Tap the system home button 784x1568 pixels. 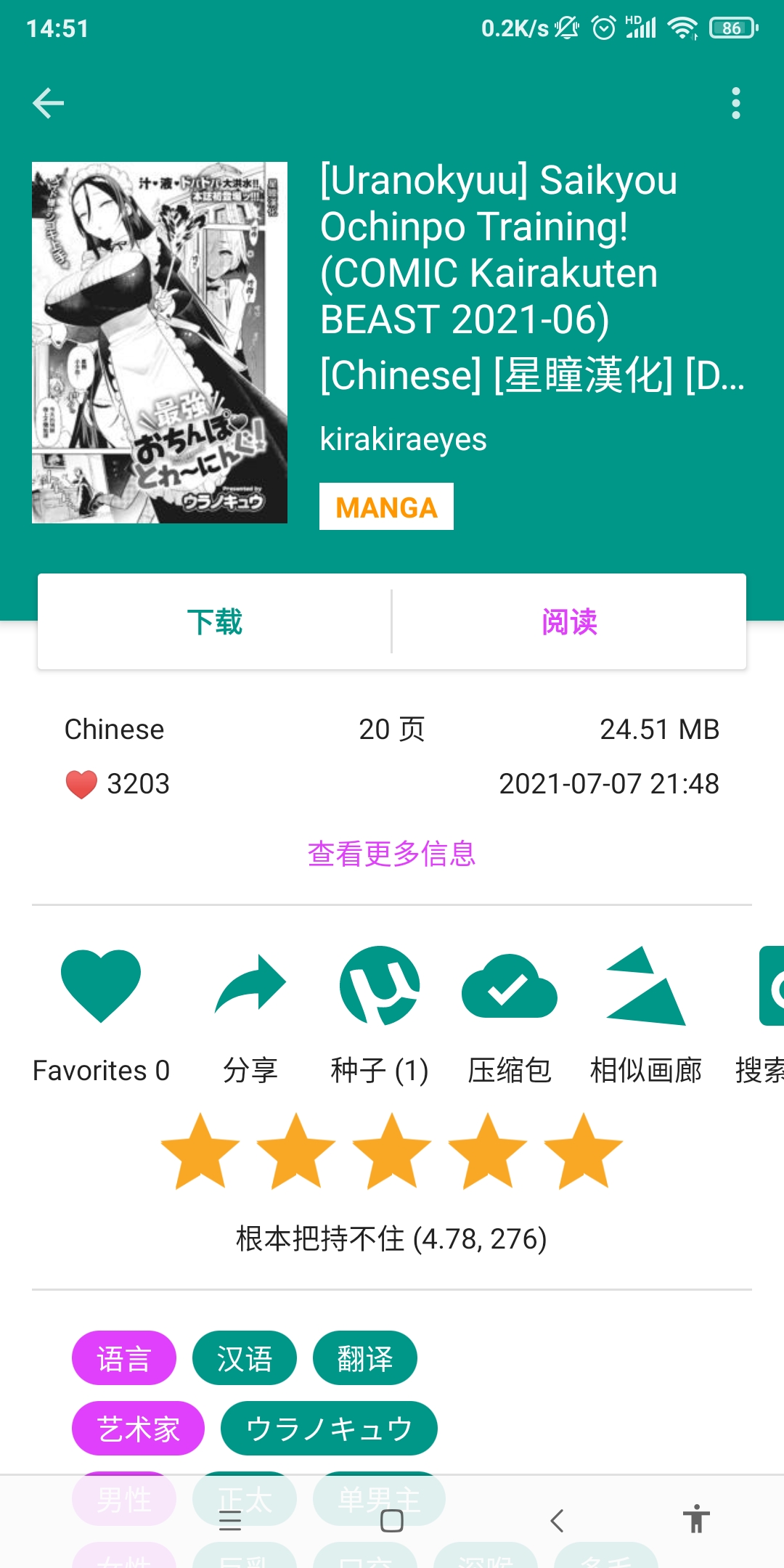(x=392, y=1520)
